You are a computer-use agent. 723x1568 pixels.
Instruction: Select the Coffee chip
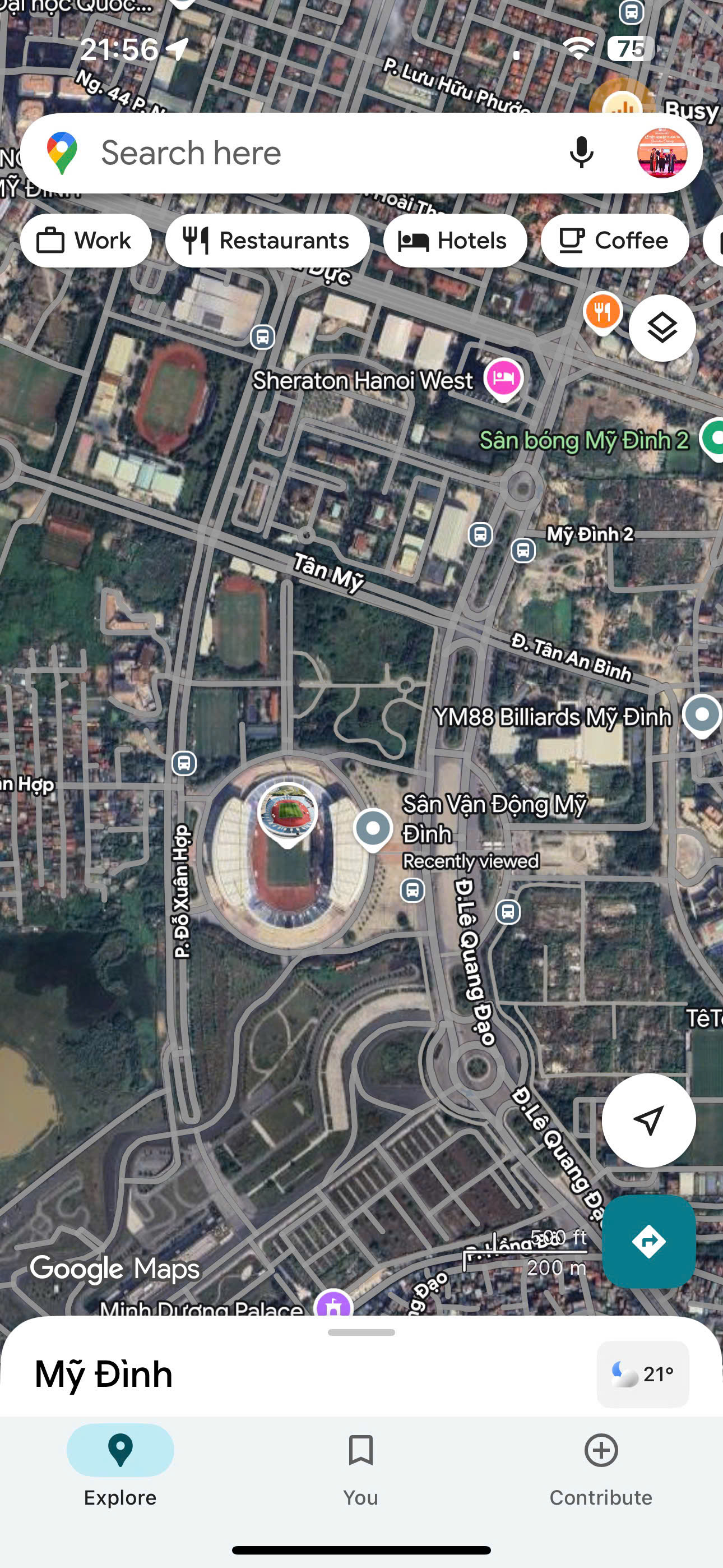pos(615,241)
